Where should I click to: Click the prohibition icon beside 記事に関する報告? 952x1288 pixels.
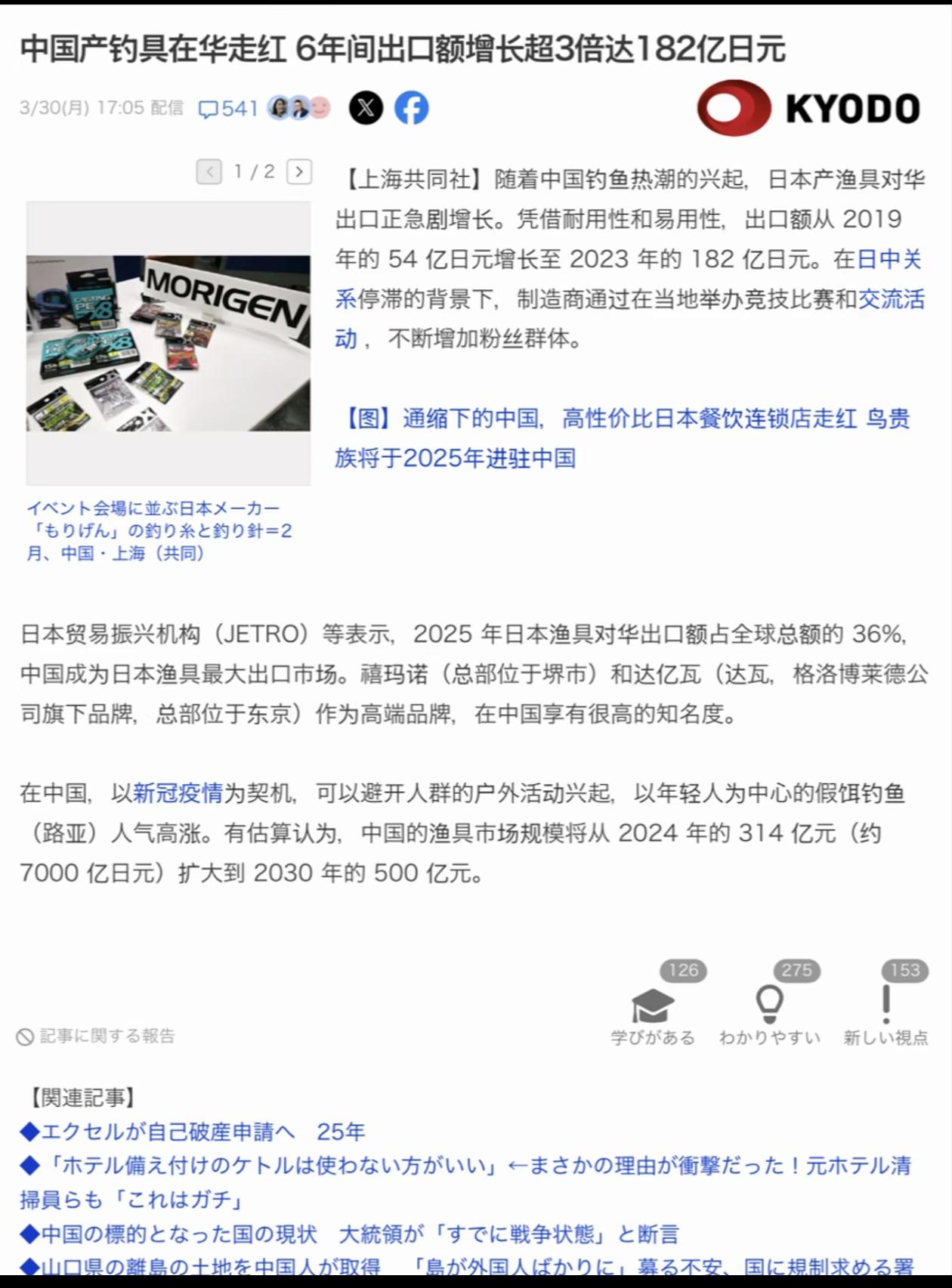coord(24,1036)
